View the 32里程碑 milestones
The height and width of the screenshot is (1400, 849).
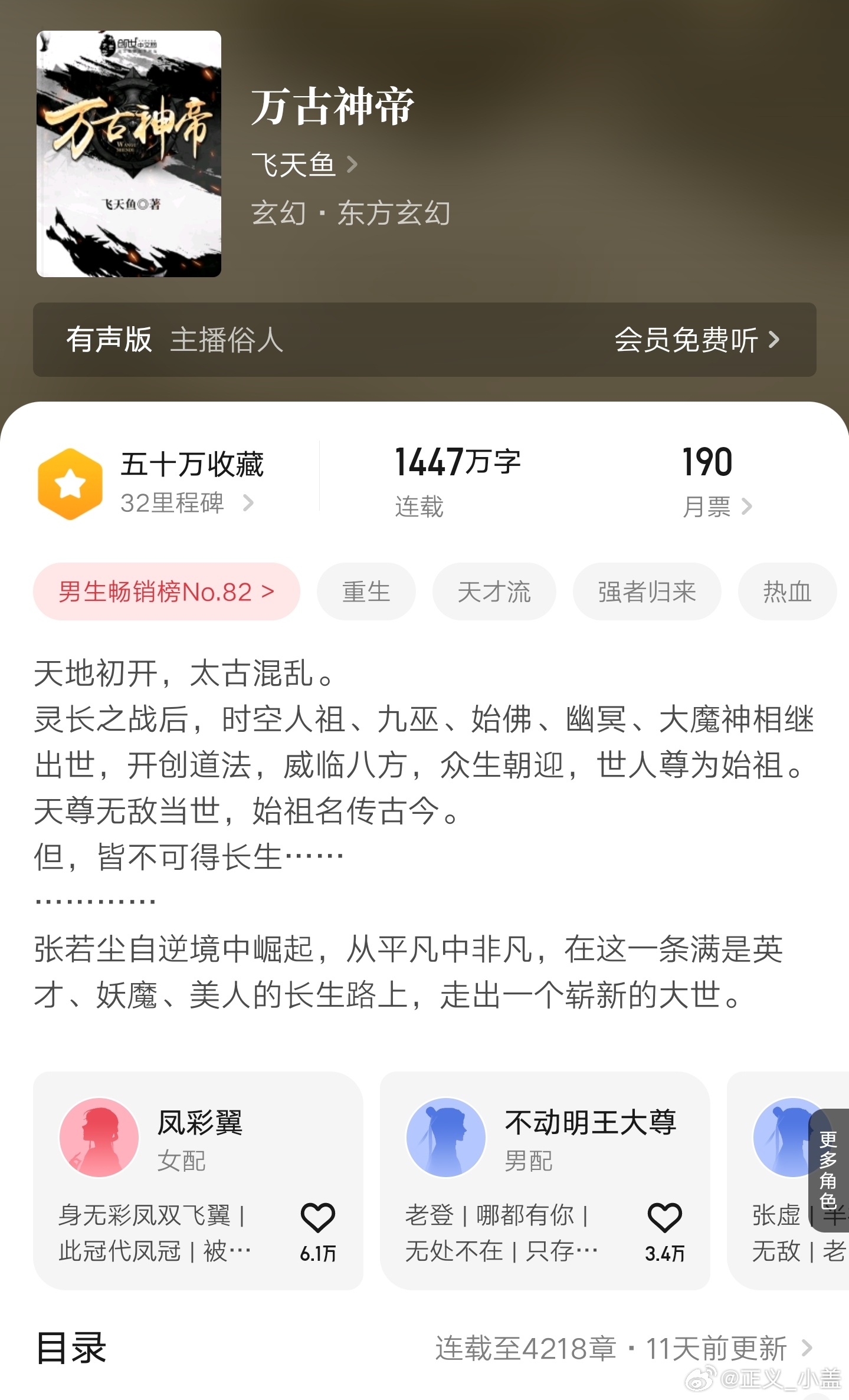186,503
